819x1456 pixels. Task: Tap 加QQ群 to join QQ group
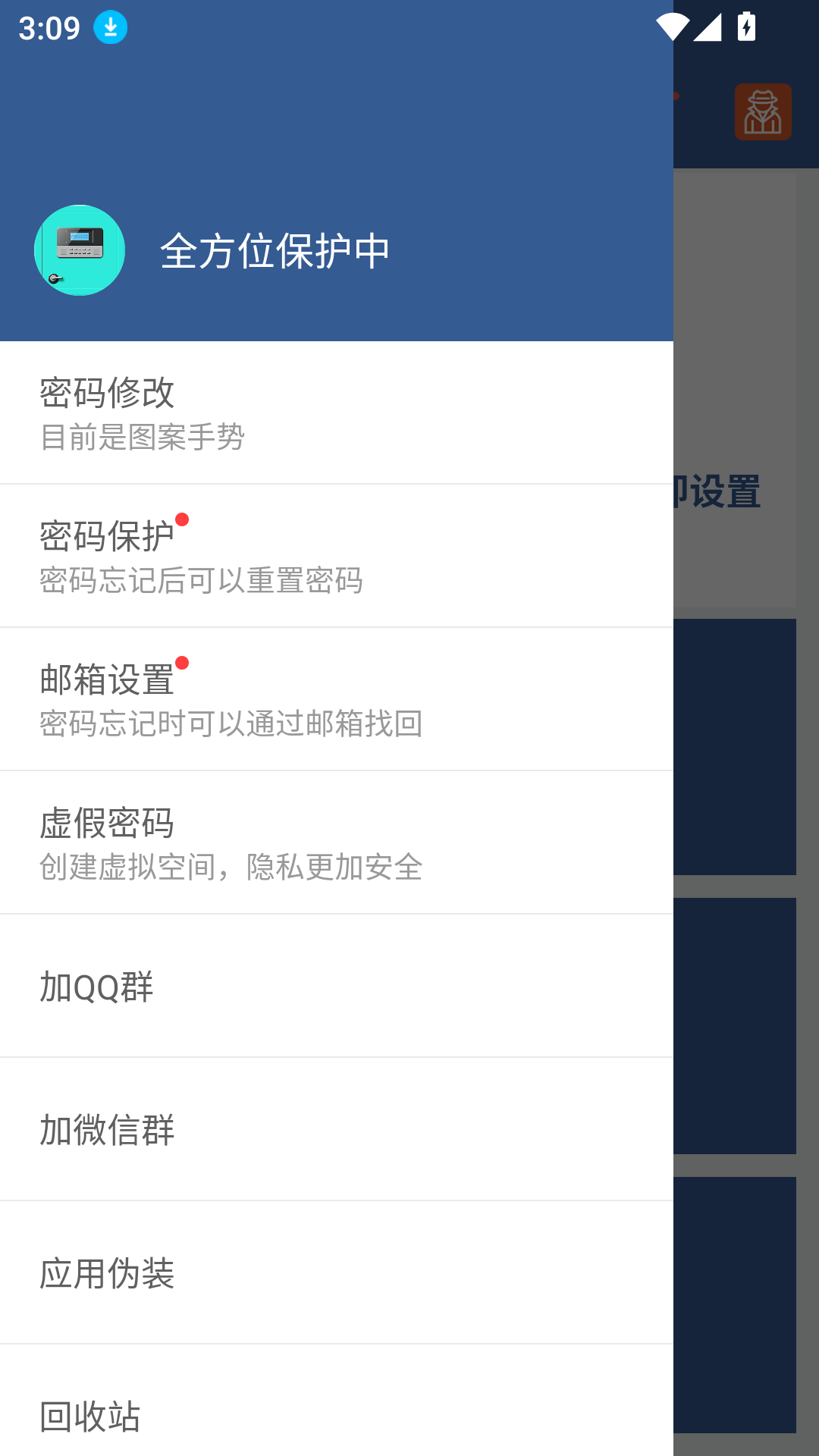coord(336,986)
